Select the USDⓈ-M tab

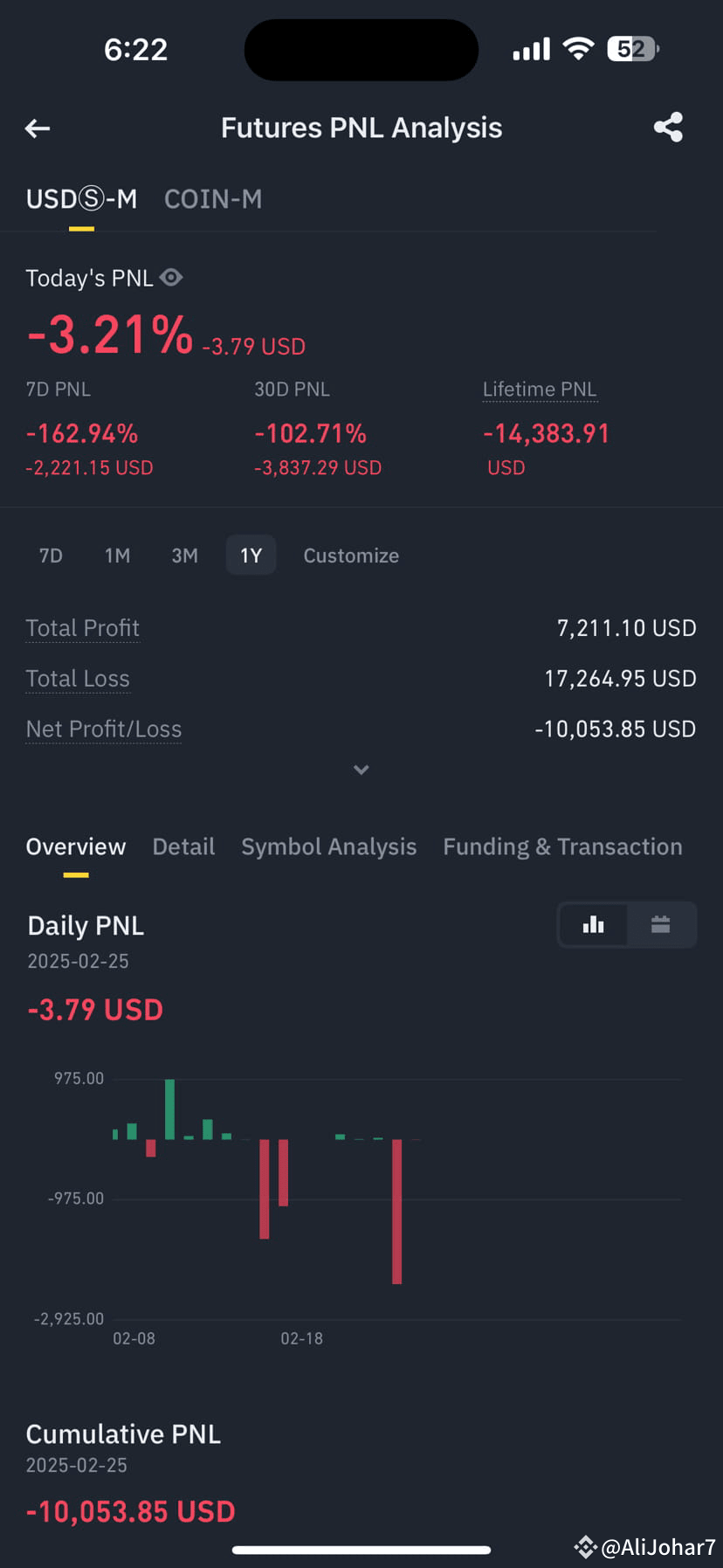[81, 199]
